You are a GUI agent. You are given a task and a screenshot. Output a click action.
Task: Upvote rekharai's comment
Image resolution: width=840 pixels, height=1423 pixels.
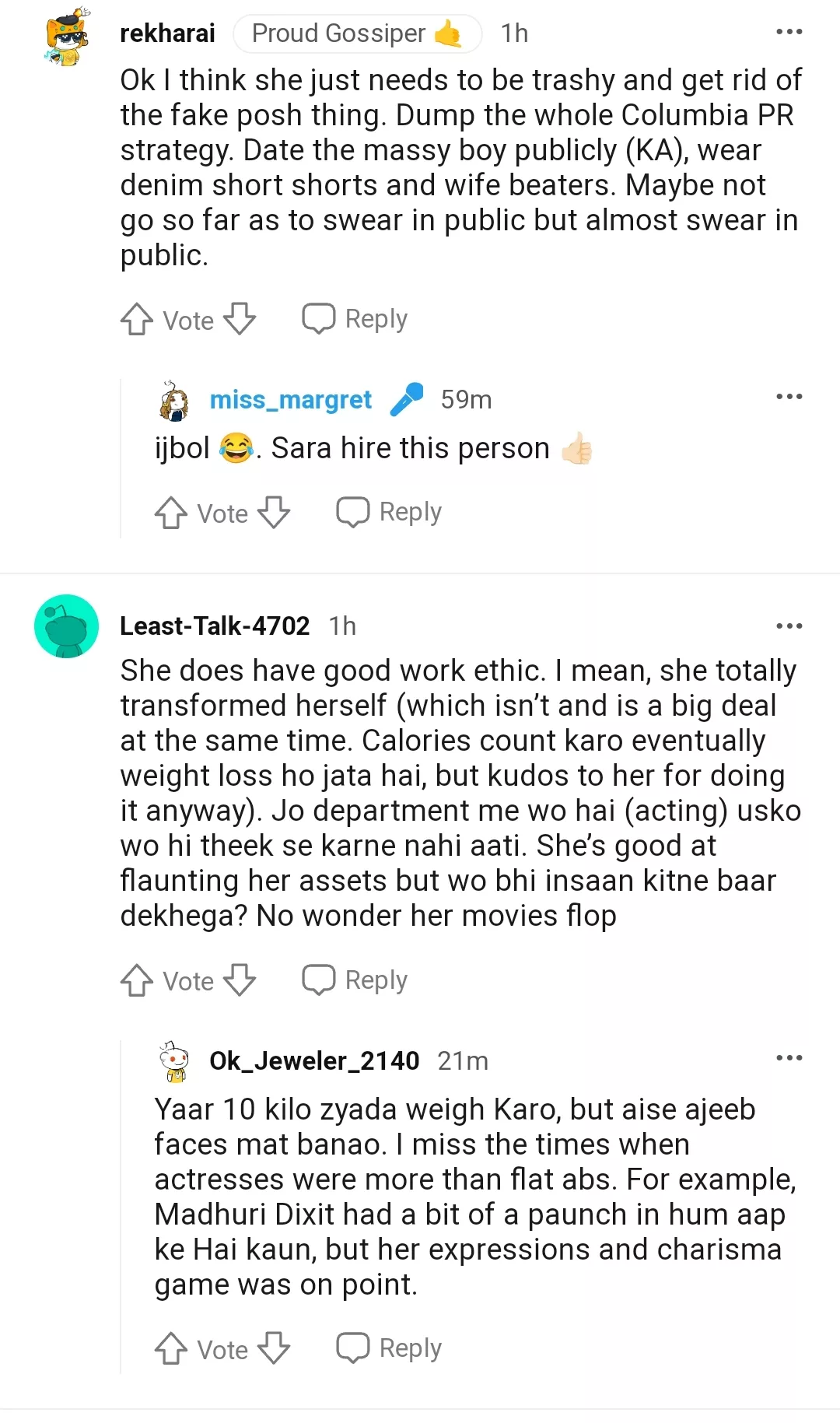(x=138, y=319)
